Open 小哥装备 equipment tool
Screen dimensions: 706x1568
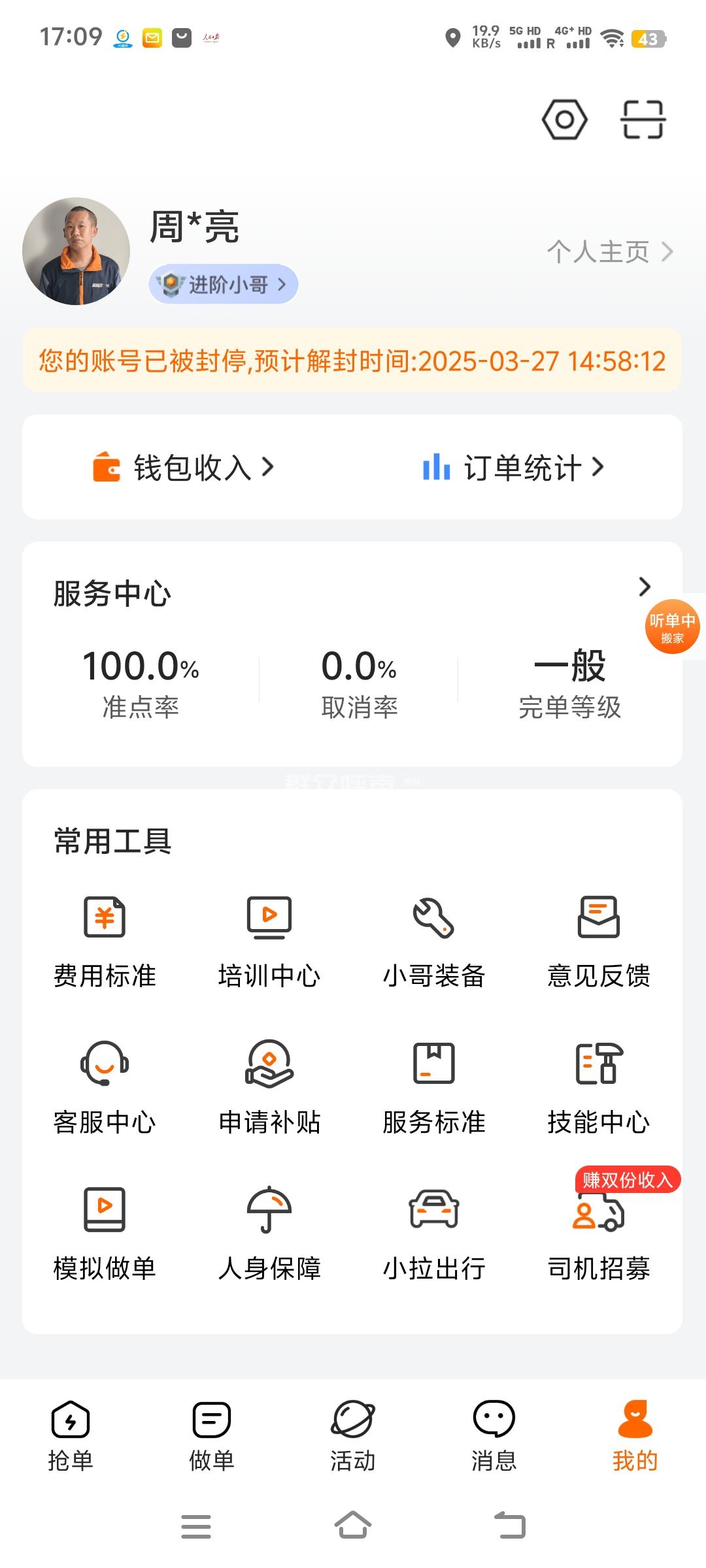(434, 941)
